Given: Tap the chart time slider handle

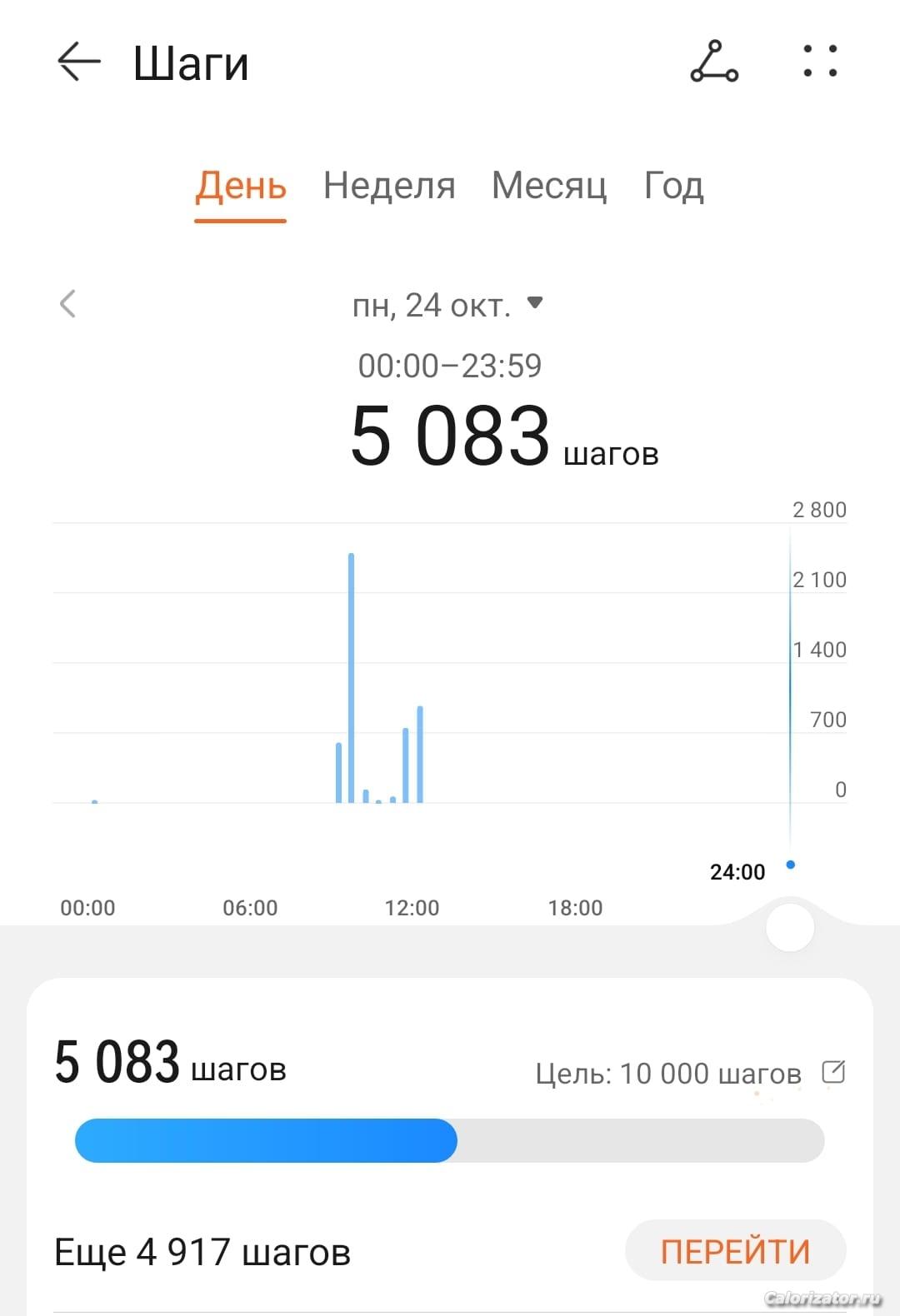Looking at the screenshot, I should click(789, 927).
